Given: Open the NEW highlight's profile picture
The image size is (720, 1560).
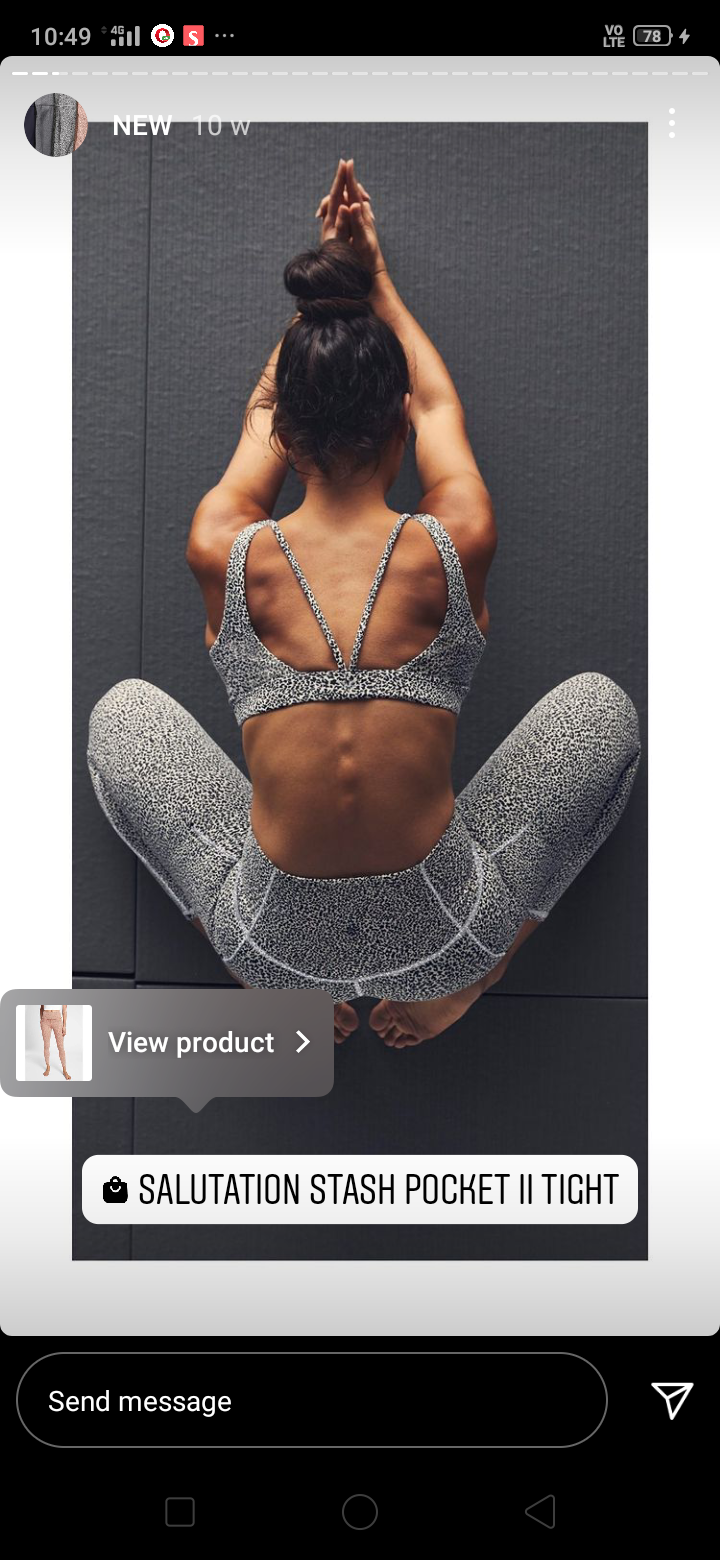Looking at the screenshot, I should coord(56,125).
